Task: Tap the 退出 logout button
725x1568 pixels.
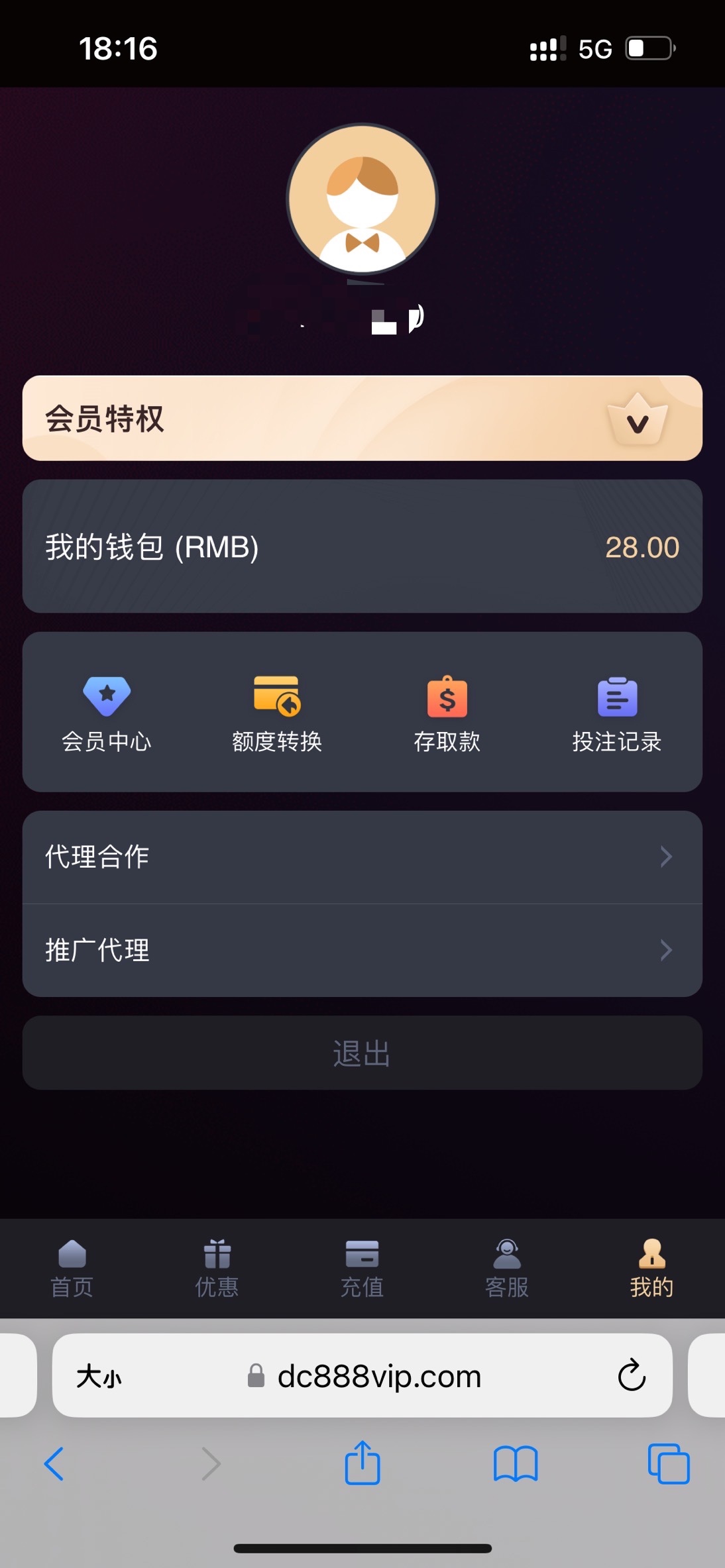Action: (362, 1053)
